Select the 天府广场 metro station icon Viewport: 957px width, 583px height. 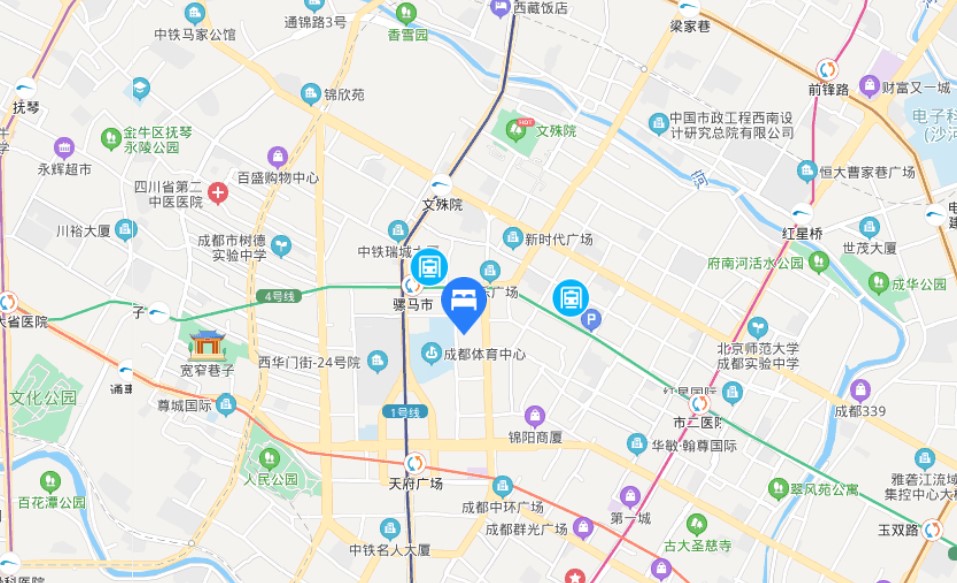[414, 463]
